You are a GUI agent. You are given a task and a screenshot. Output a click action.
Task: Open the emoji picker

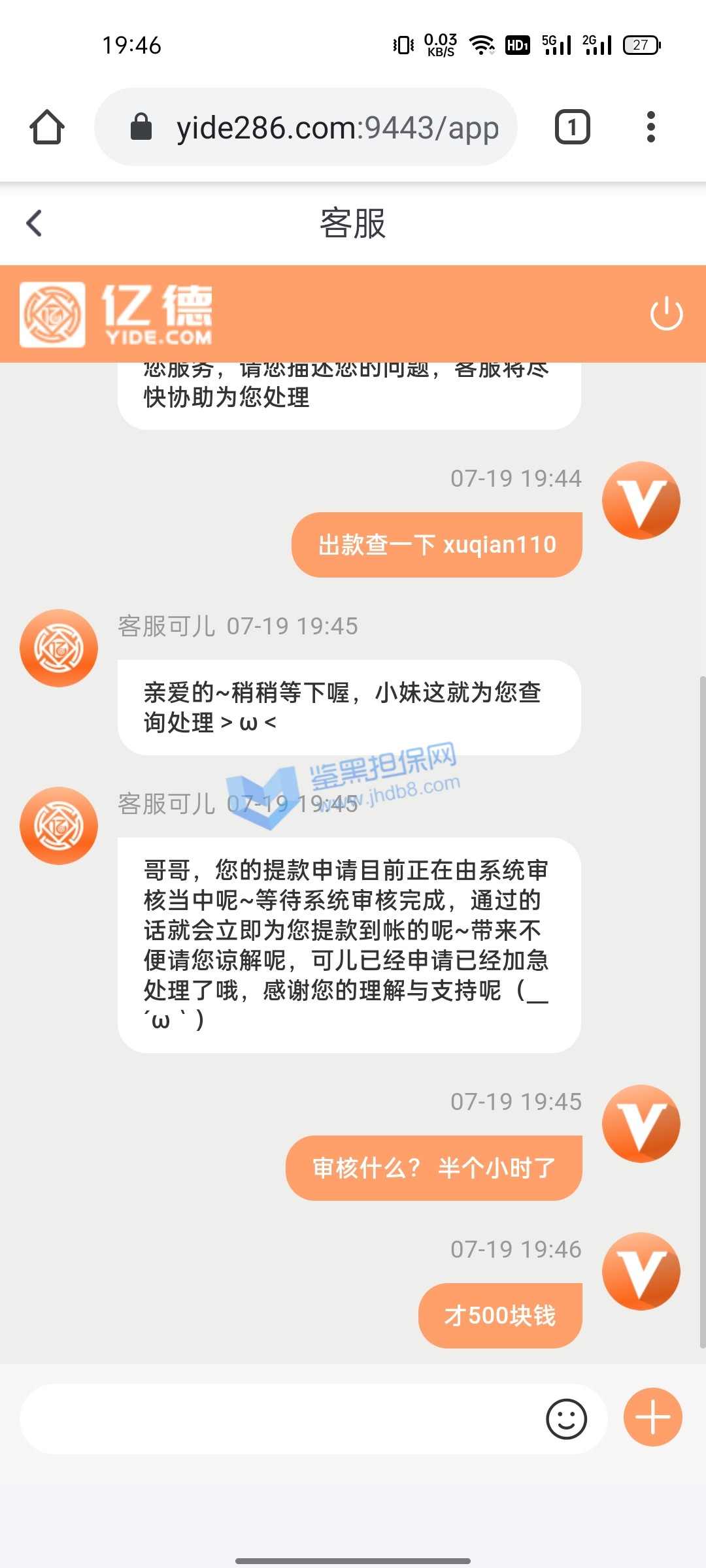tap(566, 1419)
